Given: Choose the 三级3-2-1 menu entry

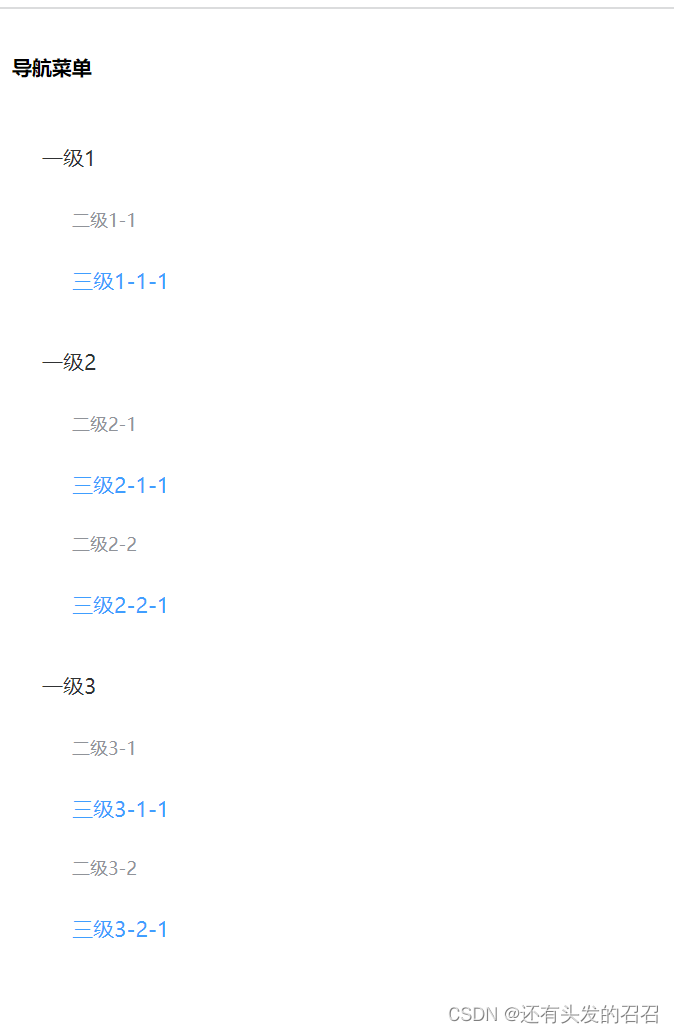Looking at the screenshot, I should tap(120, 930).
